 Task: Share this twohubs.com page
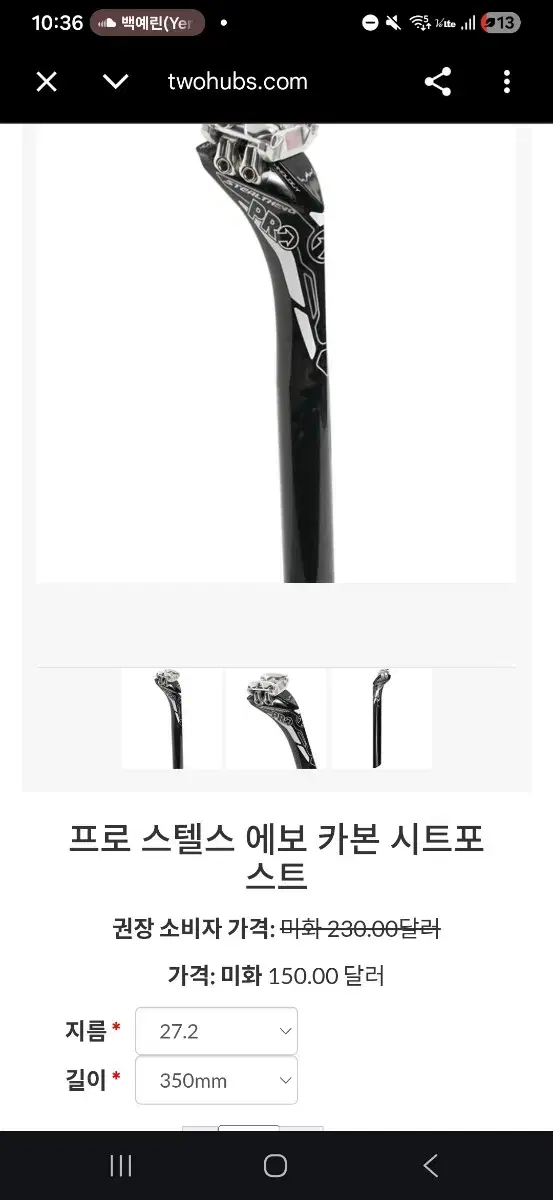tap(438, 82)
